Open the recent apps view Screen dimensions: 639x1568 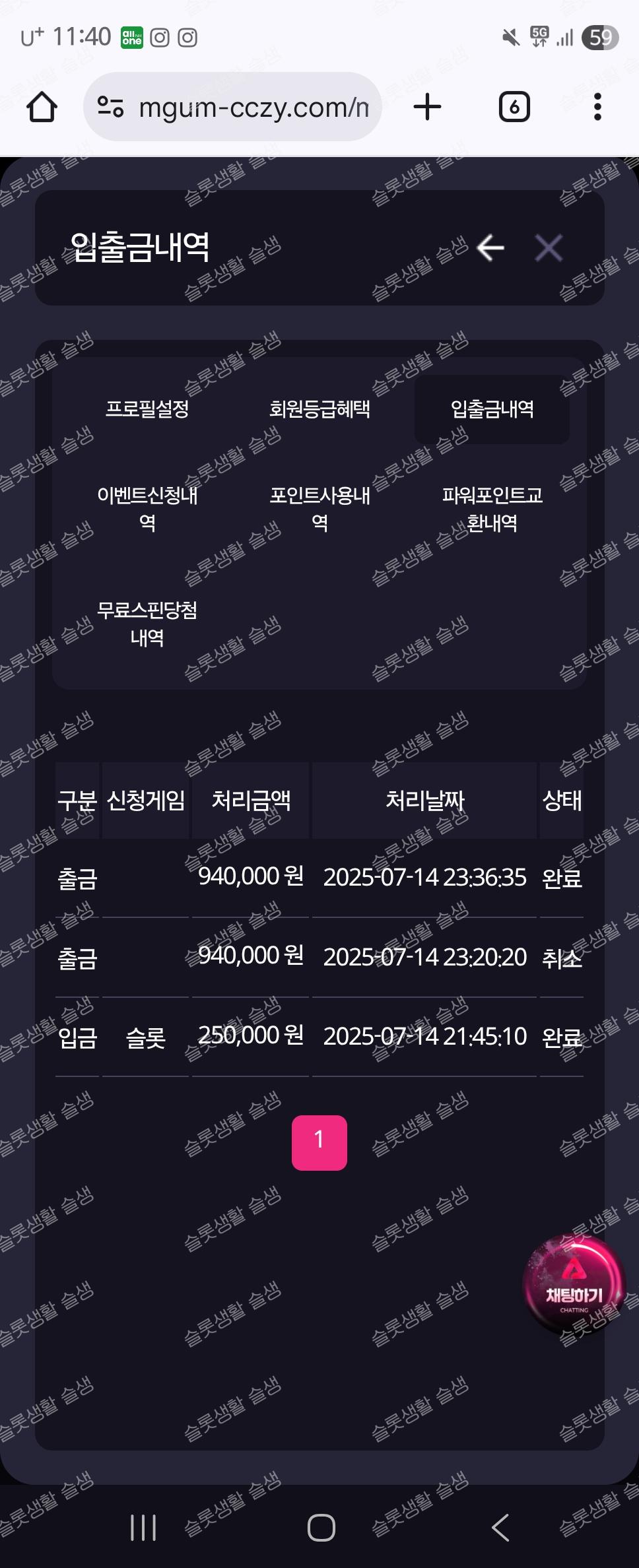click(143, 1527)
